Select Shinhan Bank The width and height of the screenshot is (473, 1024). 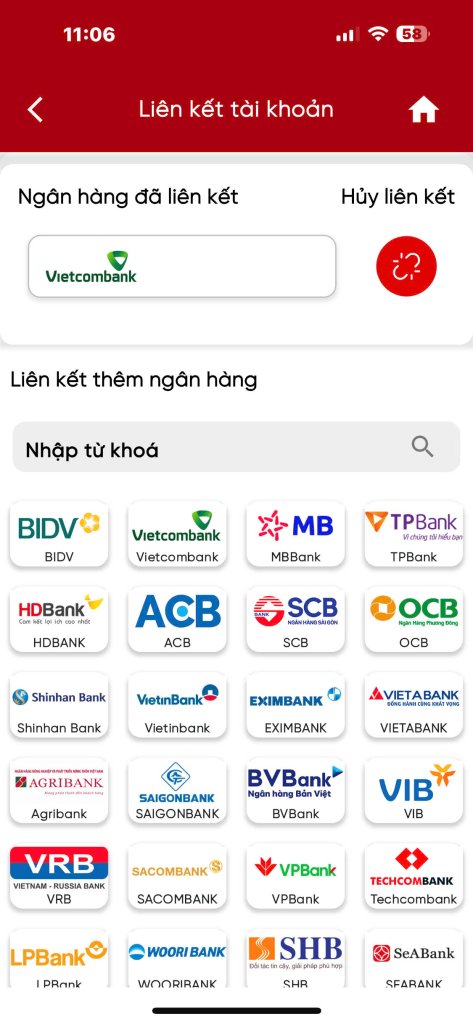tap(59, 705)
